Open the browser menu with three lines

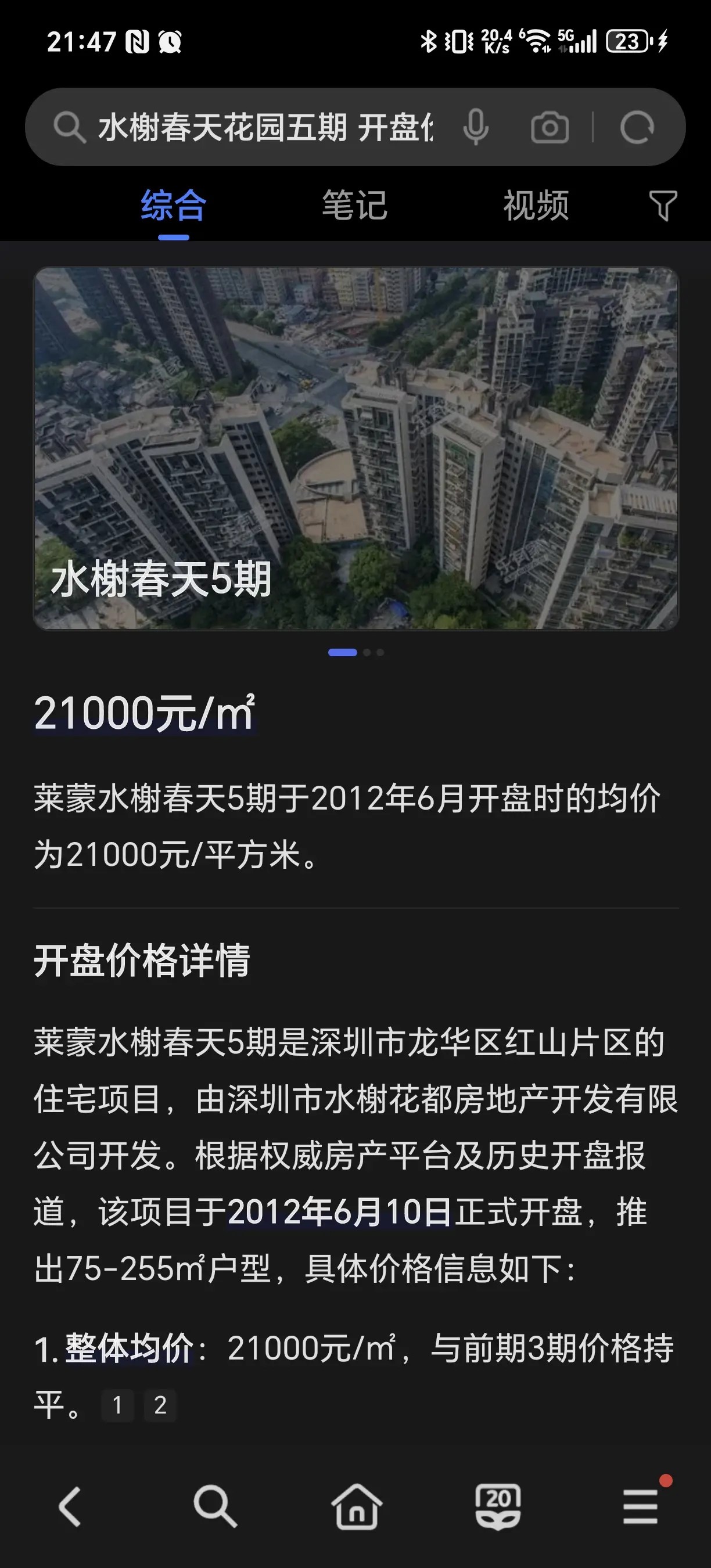coord(640,1507)
